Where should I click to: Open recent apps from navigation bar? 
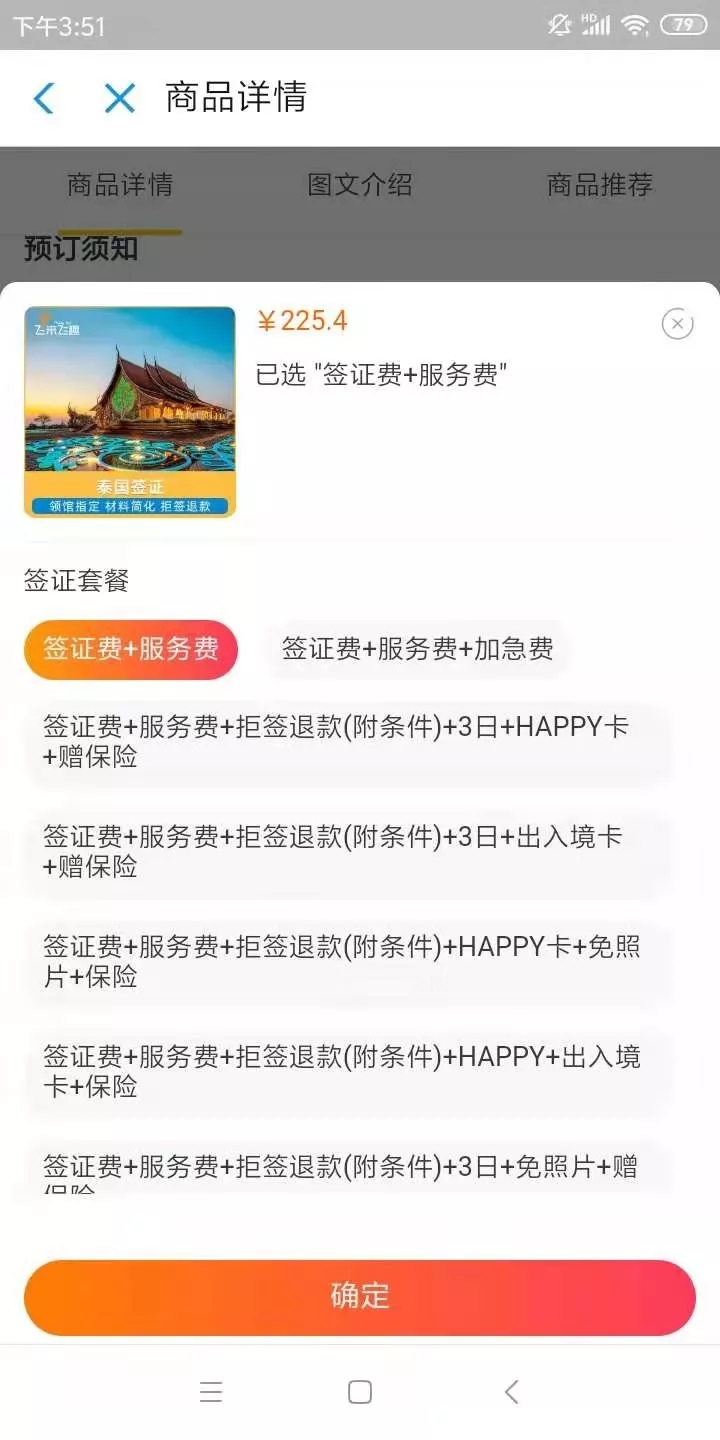pyautogui.click(x=211, y=1392)
